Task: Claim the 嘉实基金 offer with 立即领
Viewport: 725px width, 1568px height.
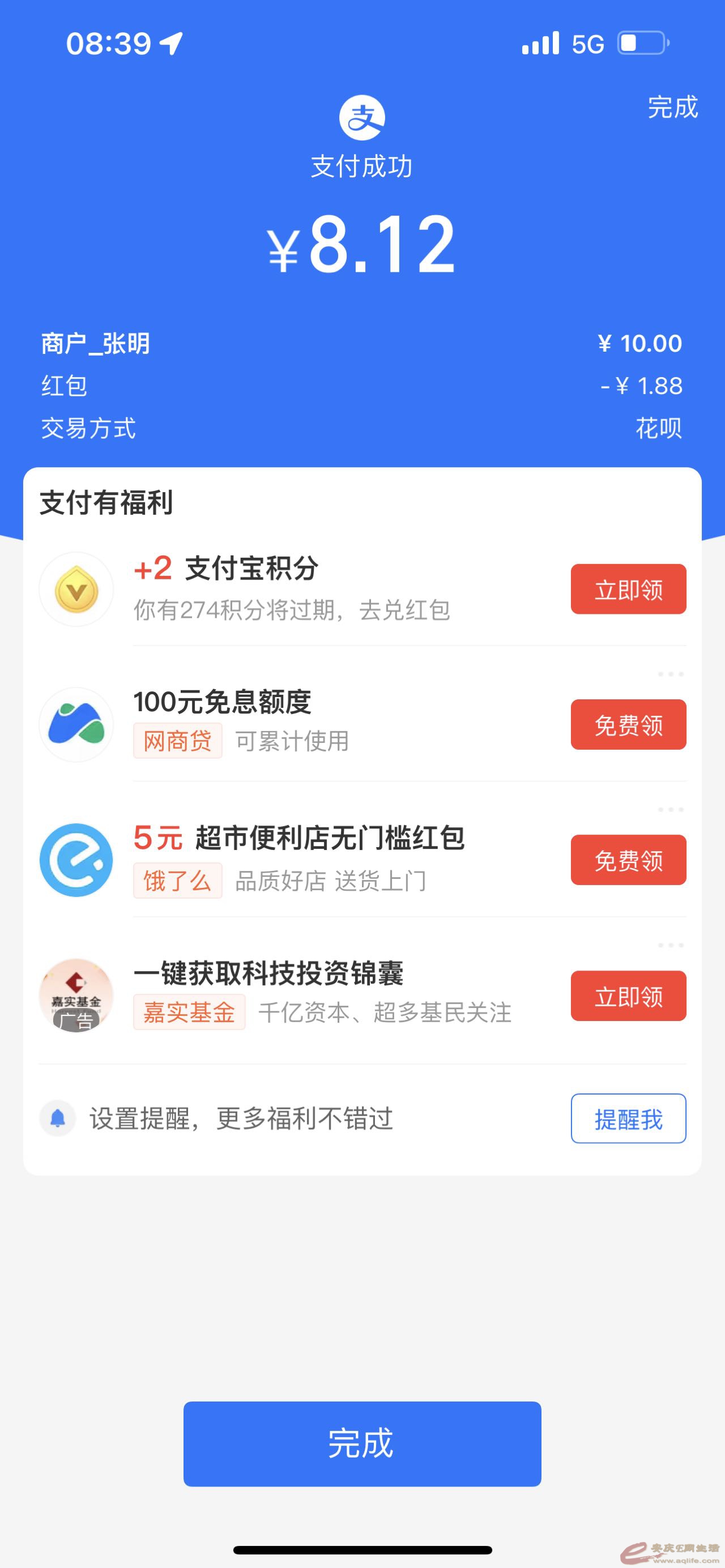Action: click(628, 996)
